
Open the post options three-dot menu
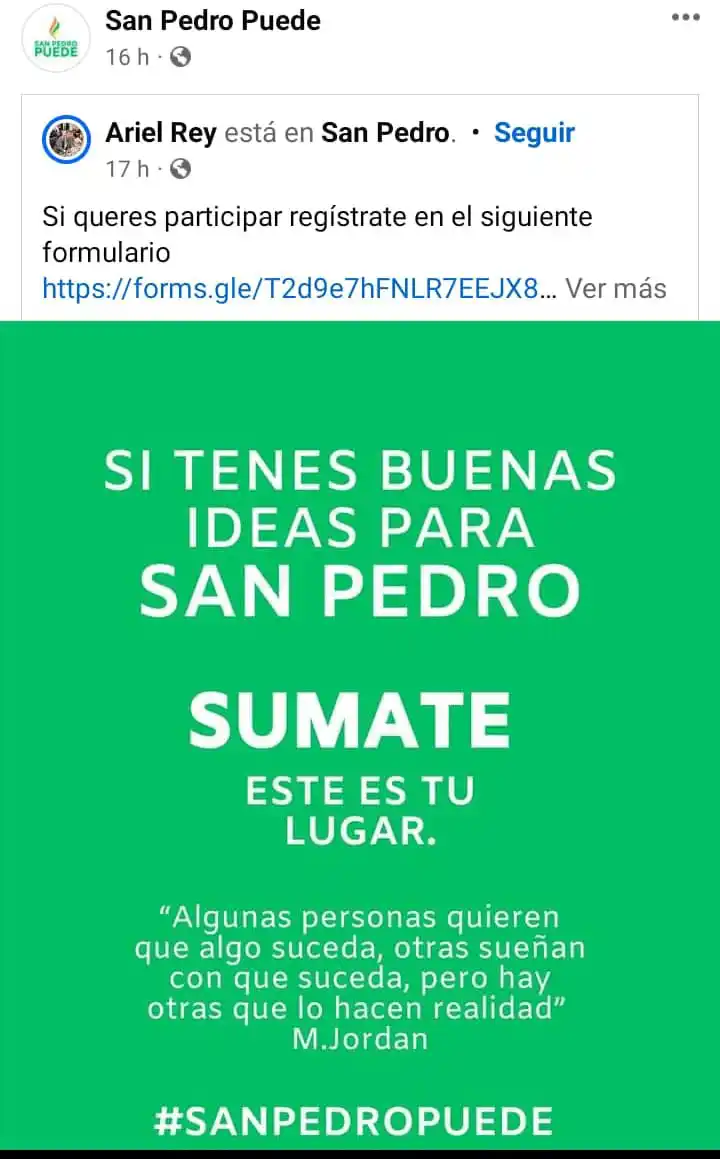coord(684,17)
